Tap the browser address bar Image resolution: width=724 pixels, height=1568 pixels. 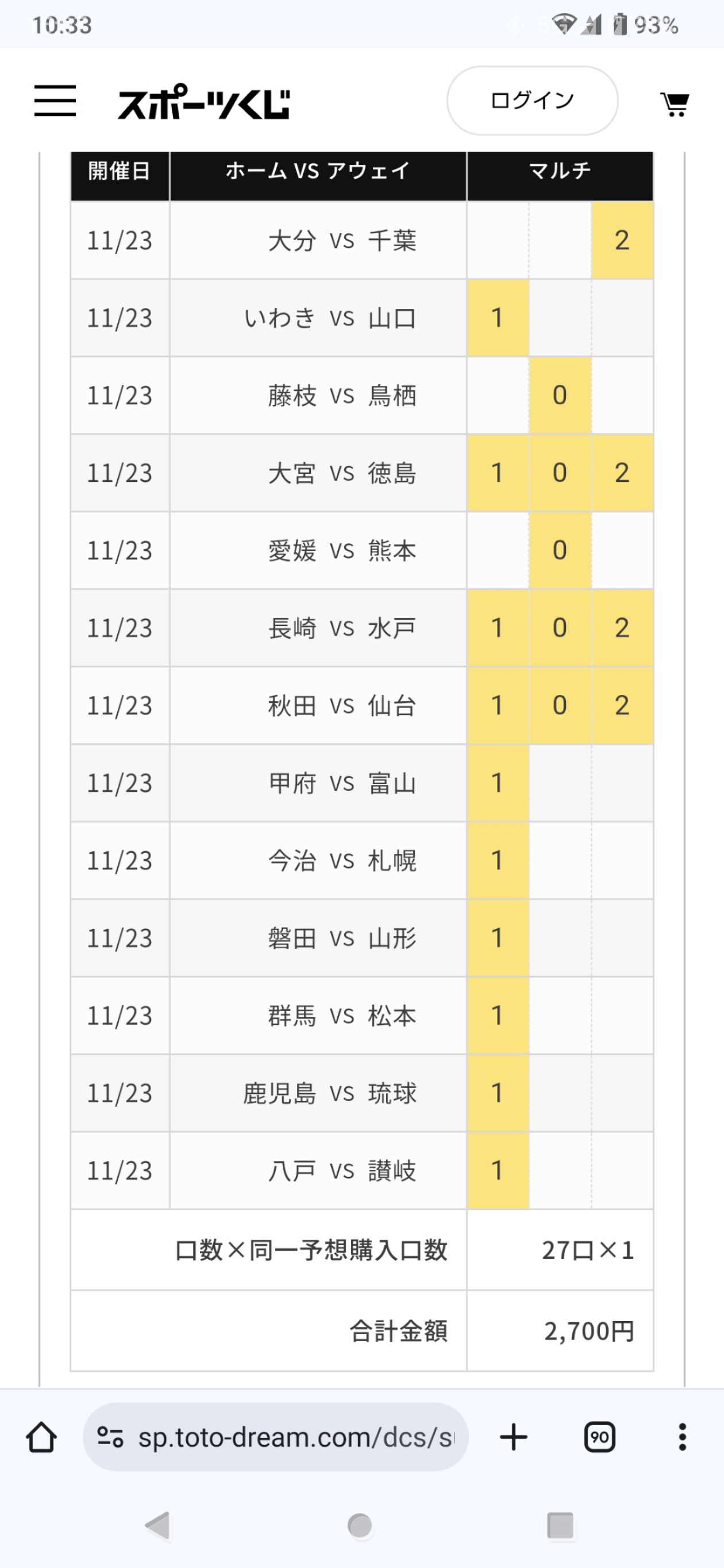point(286,1438)
